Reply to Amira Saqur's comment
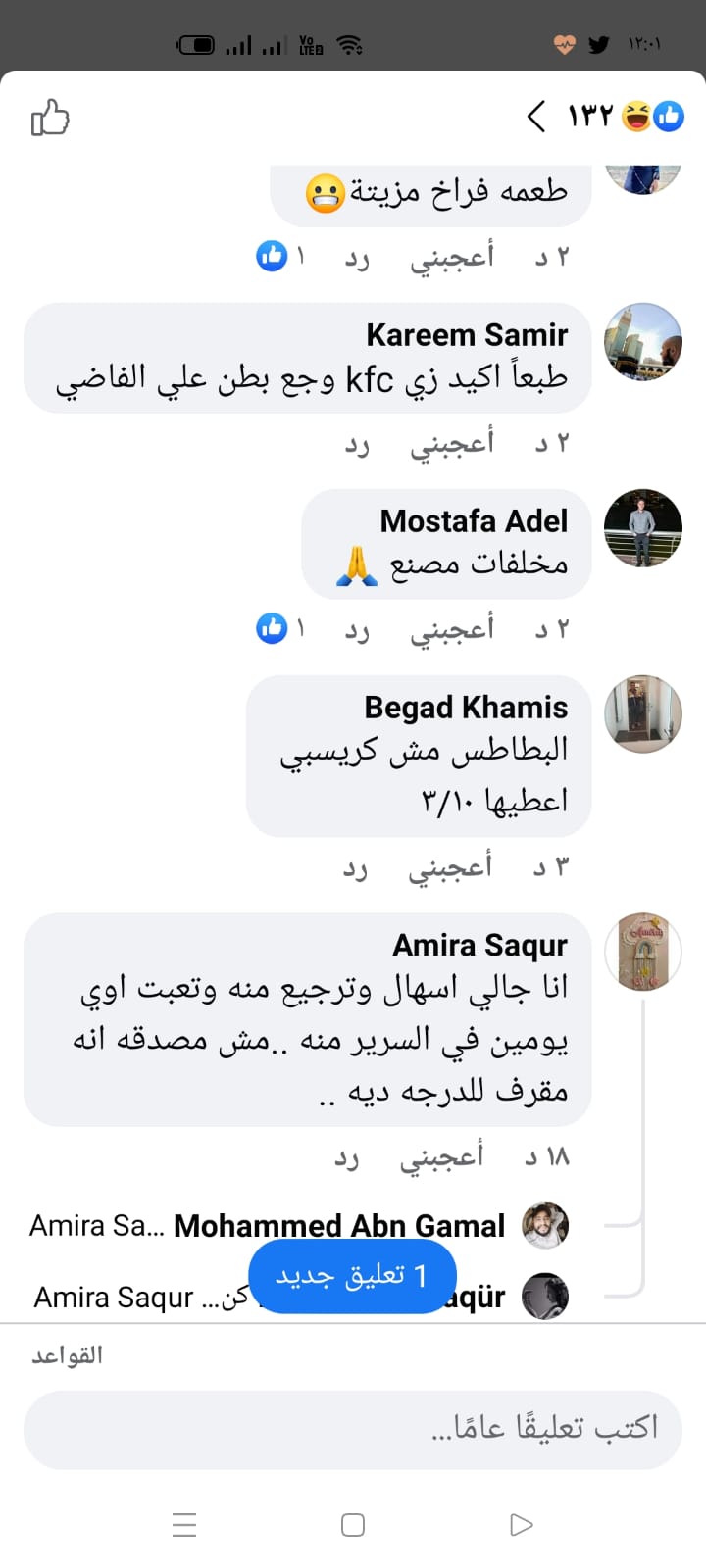This screenshot has width=706, height=1568. [x=346, y=1157]
